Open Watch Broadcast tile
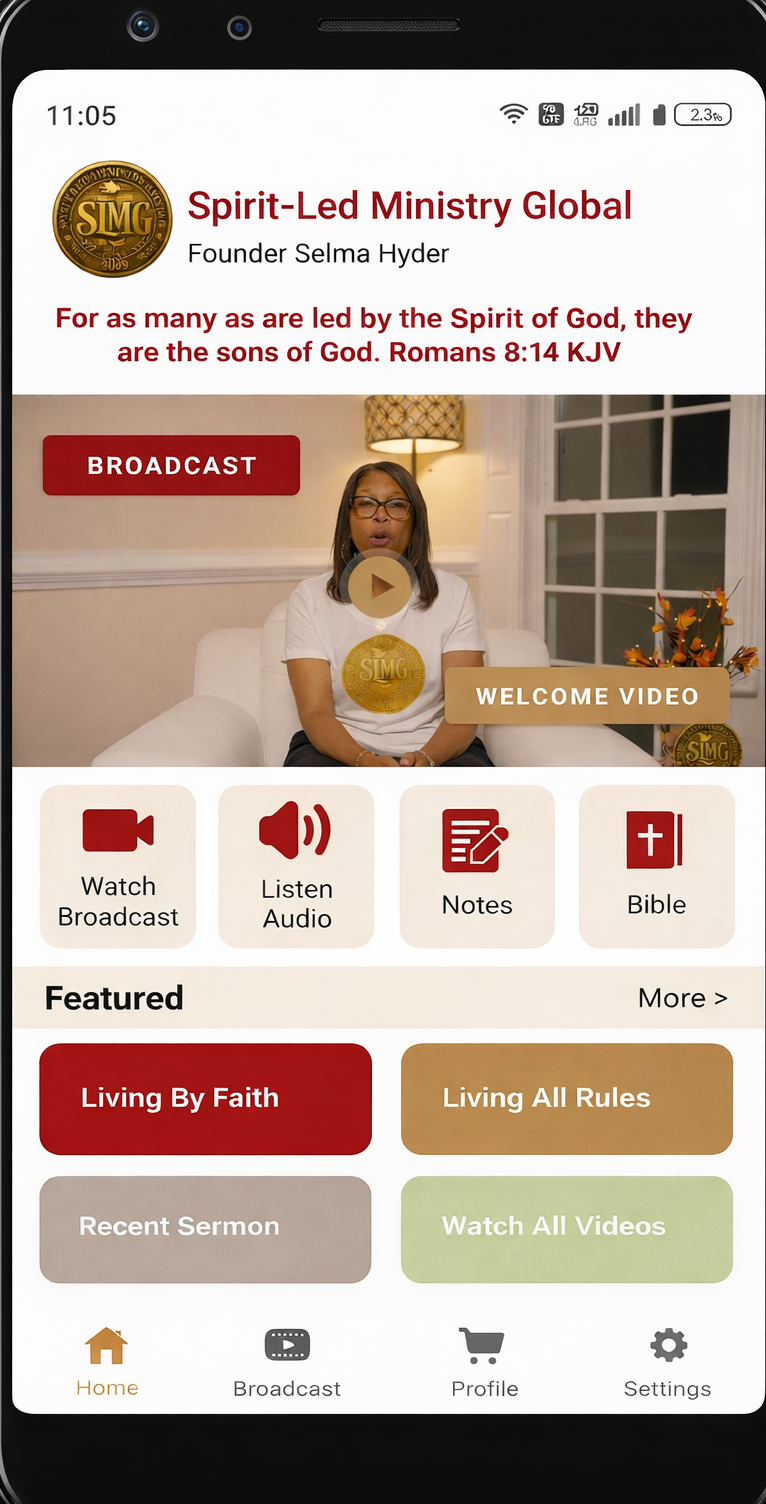Viewport: 766px width, 1504px height. click(118, 866)
